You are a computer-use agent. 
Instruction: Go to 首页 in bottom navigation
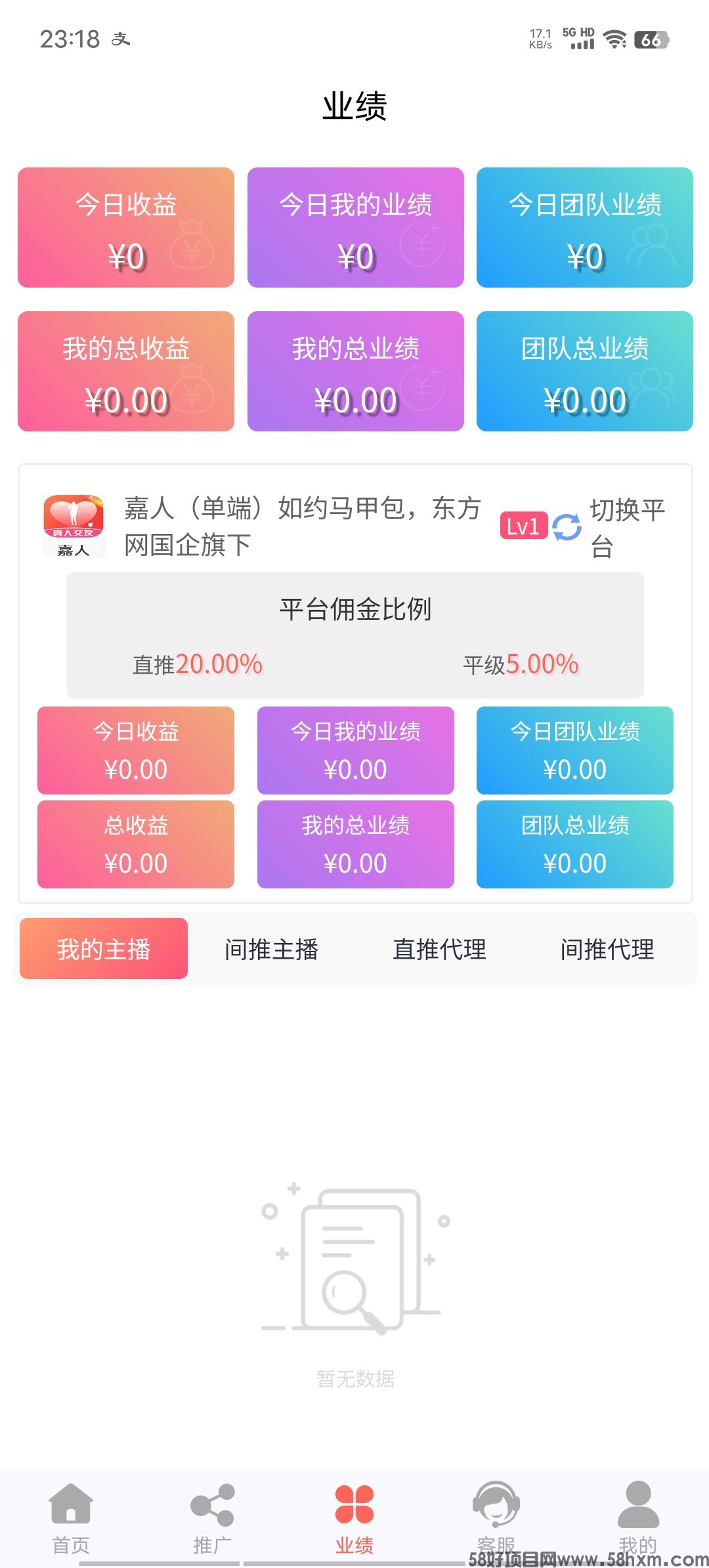(71, 1517)
